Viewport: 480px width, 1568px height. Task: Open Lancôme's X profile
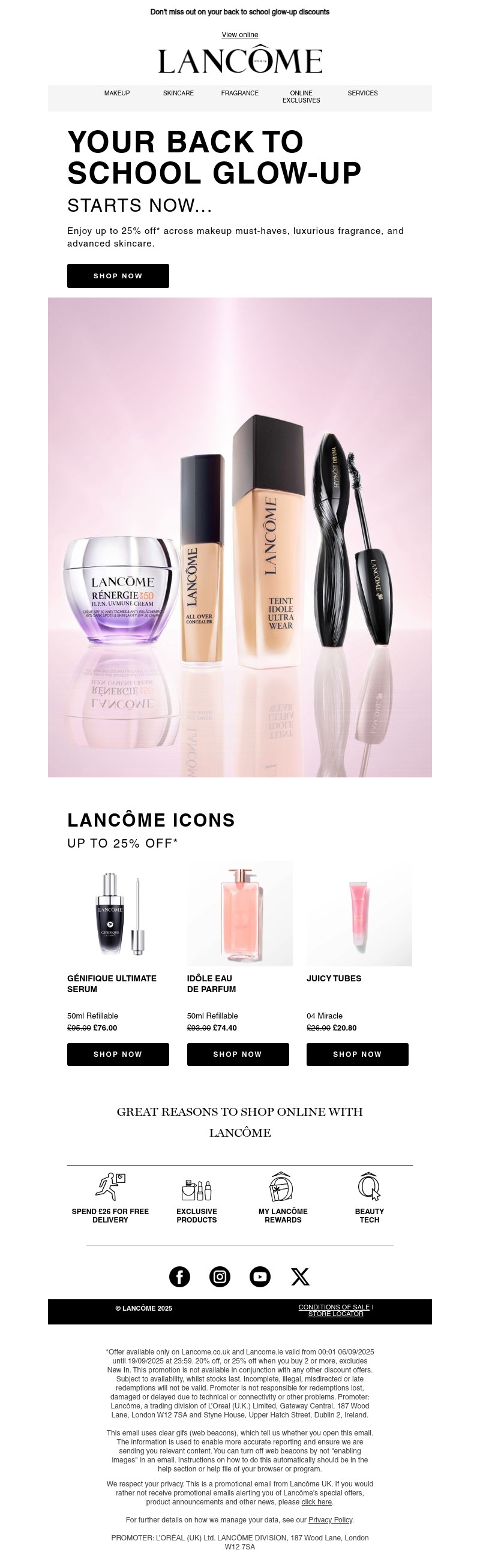301,1276
